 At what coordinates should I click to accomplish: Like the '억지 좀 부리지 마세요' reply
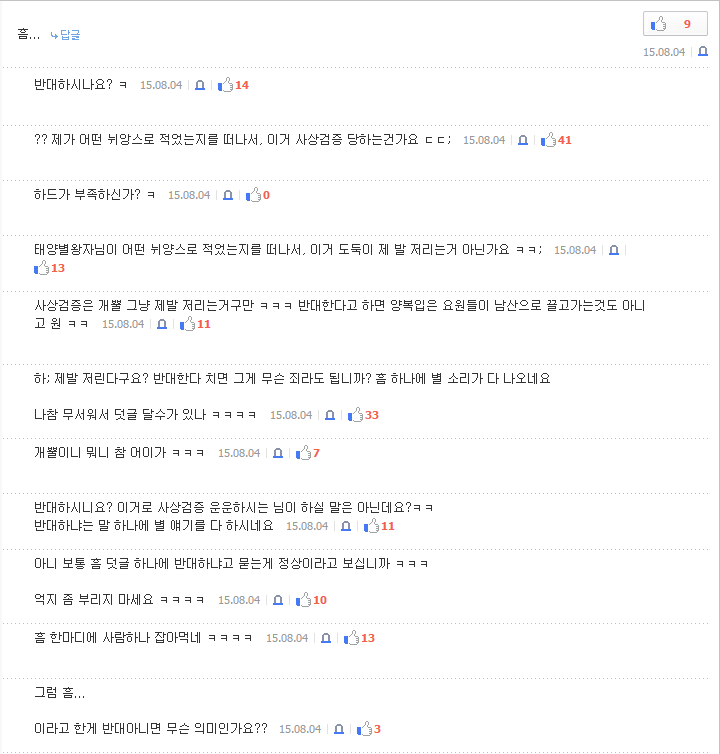303,600
